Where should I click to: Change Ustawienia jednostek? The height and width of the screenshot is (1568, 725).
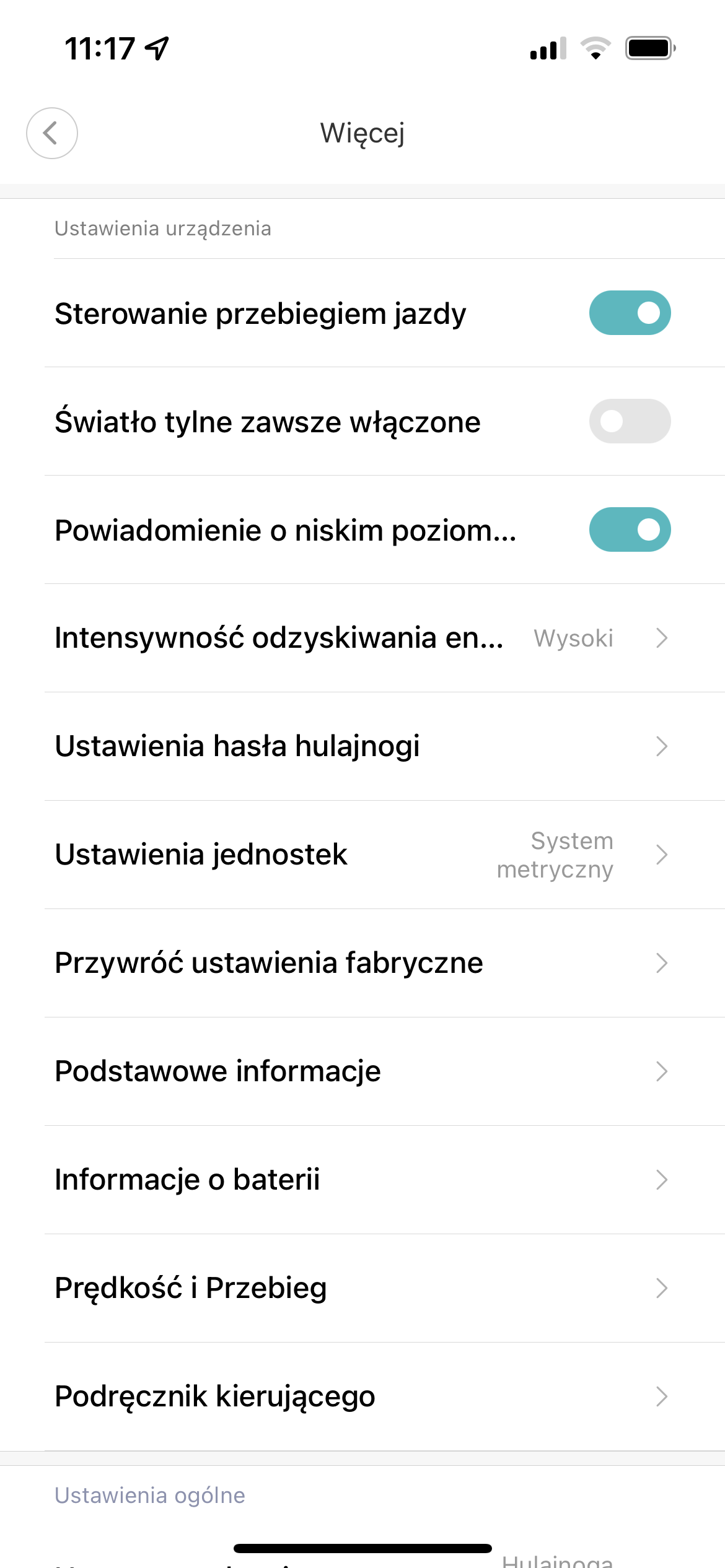[x=362, y=855]
